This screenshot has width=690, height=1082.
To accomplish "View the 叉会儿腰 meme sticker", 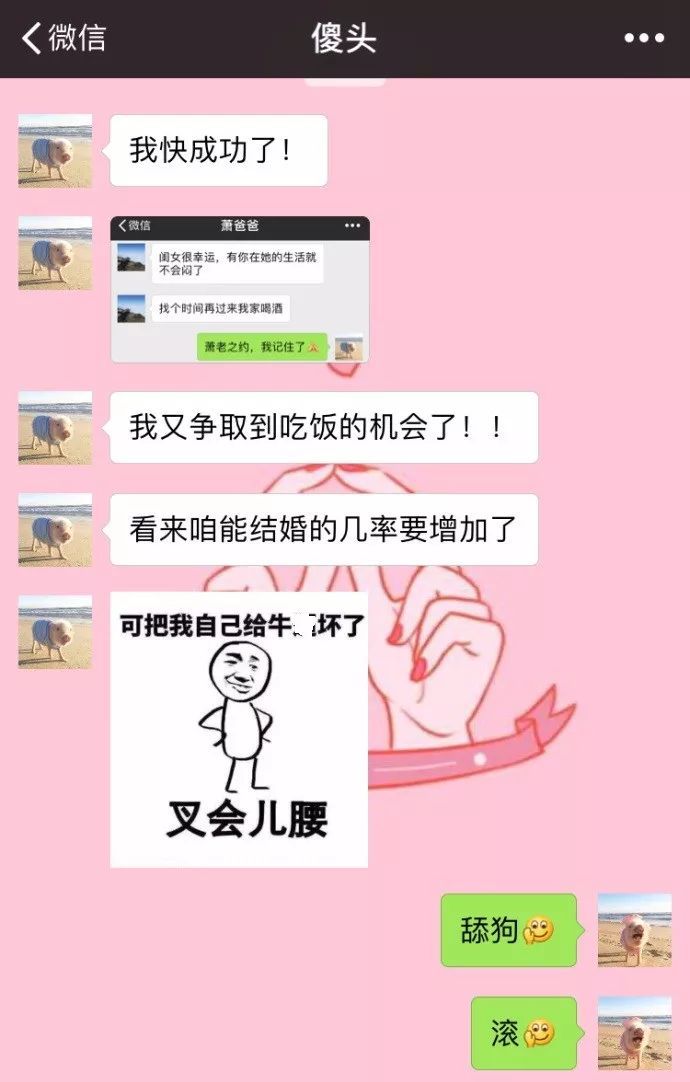I will point(239,730).
